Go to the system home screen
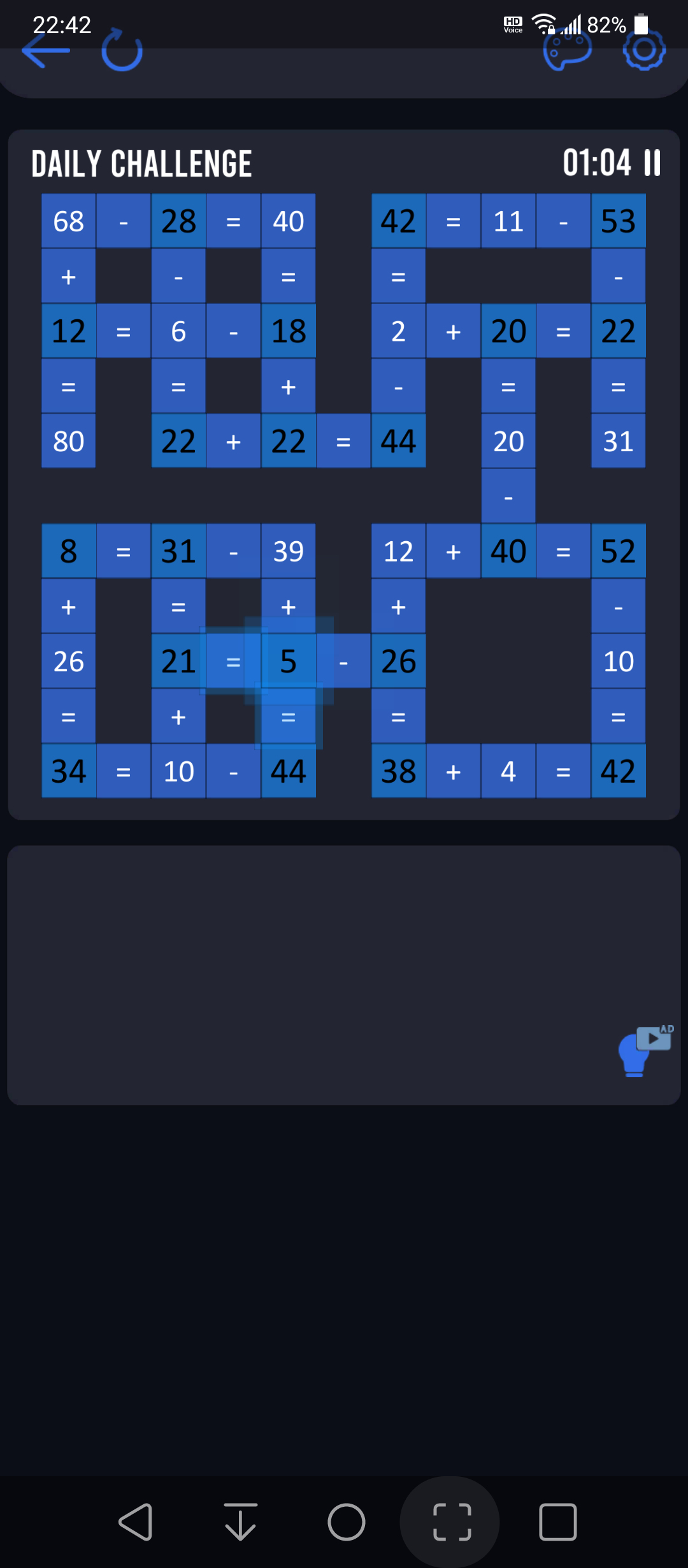 pos(347,1522)
